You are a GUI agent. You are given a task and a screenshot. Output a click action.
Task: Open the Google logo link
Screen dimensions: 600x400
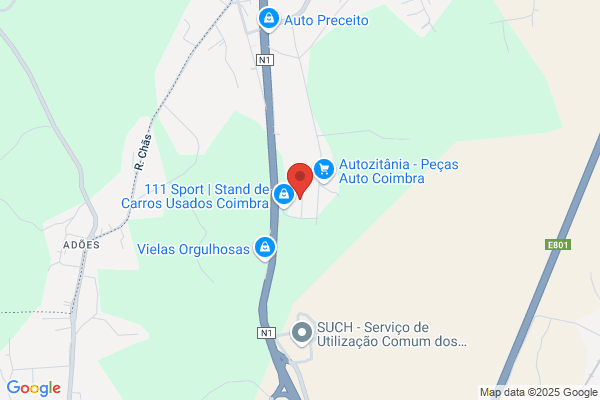(x=34, y=388)
